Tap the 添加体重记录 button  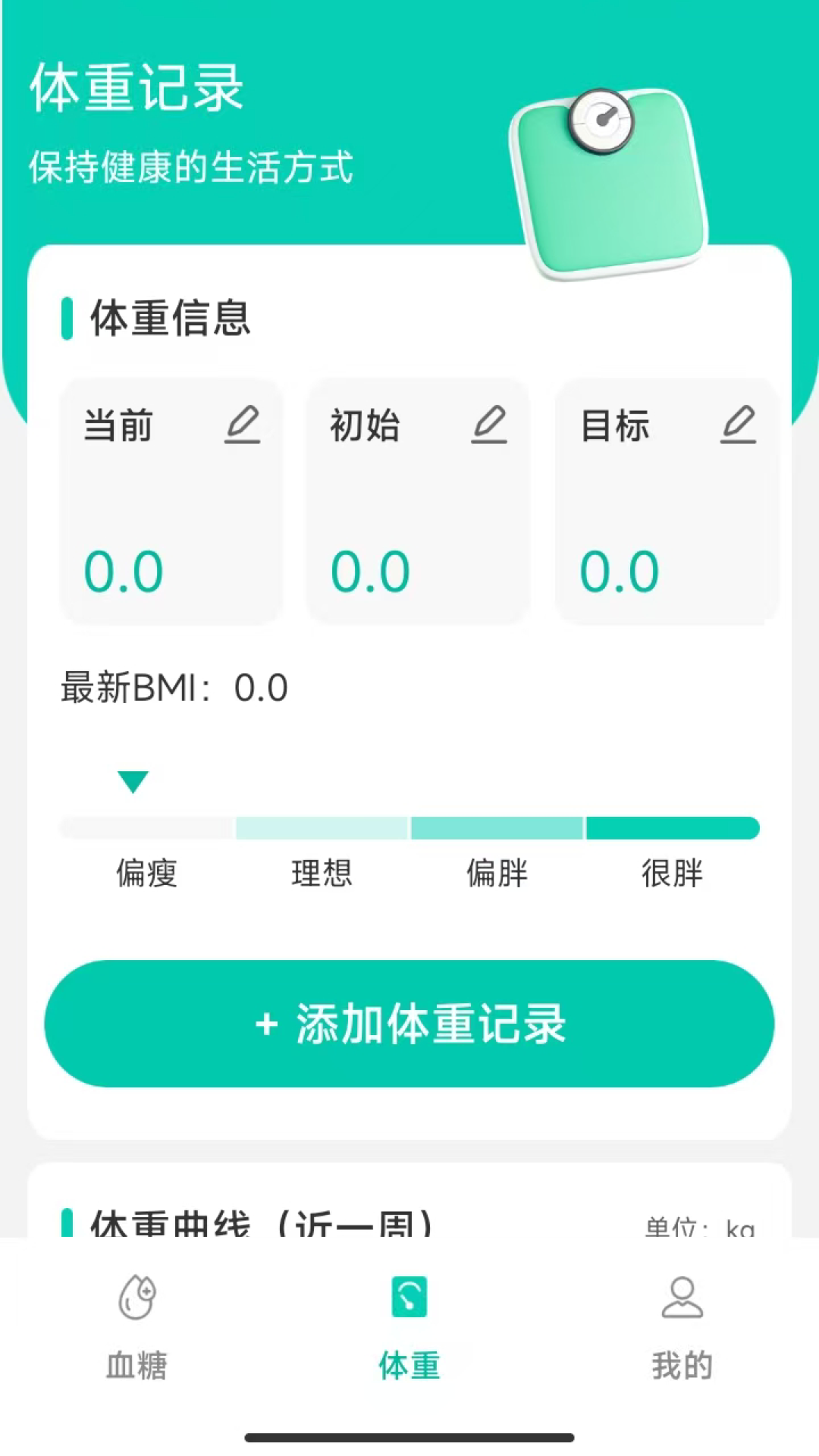point(409,1024)
